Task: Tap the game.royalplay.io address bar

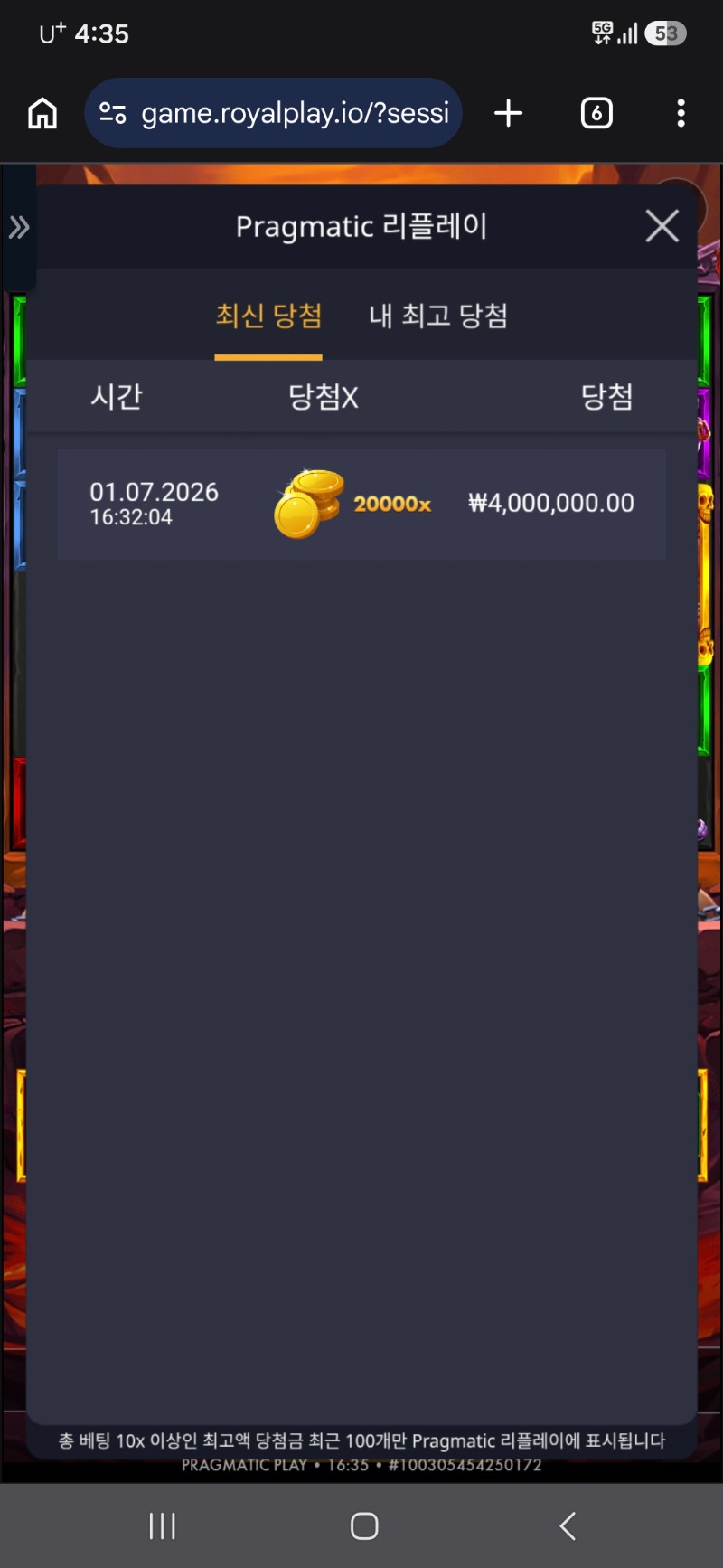Action: pos(274,113)
